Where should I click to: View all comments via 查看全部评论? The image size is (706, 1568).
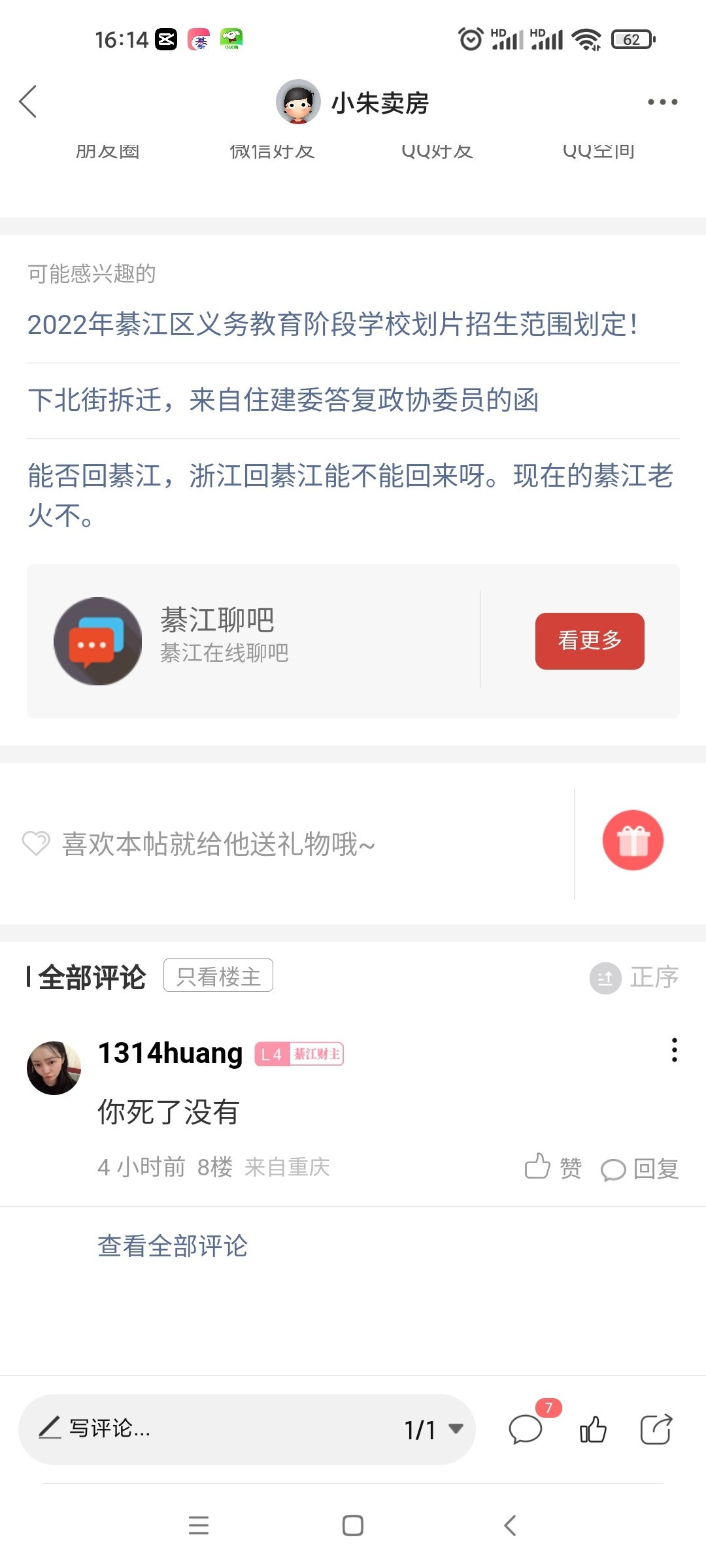[x=173, y=1246]
